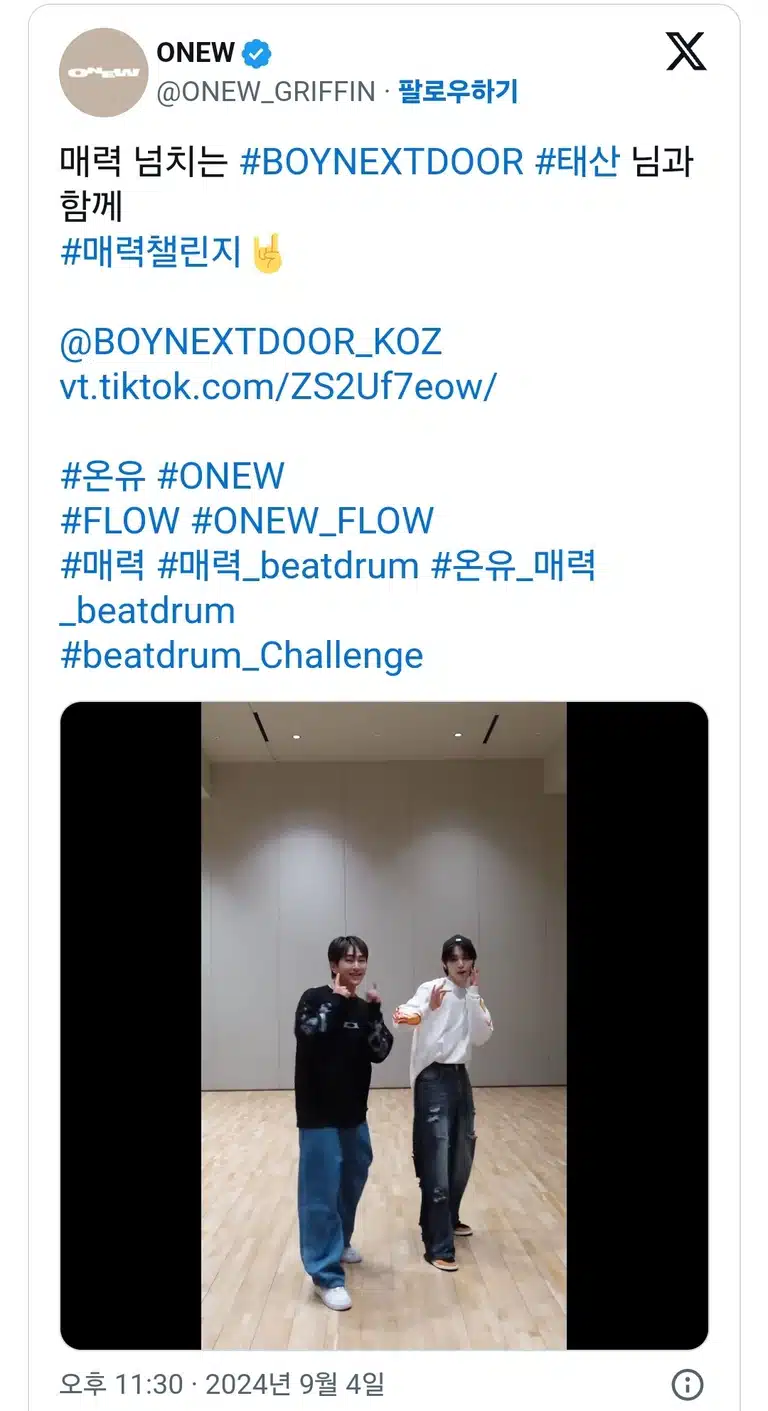This screenshot has width=768, height=1411.
Task: Visit the @BOYNEXTDOOR_KOZ mention
Action: point(250,342)
